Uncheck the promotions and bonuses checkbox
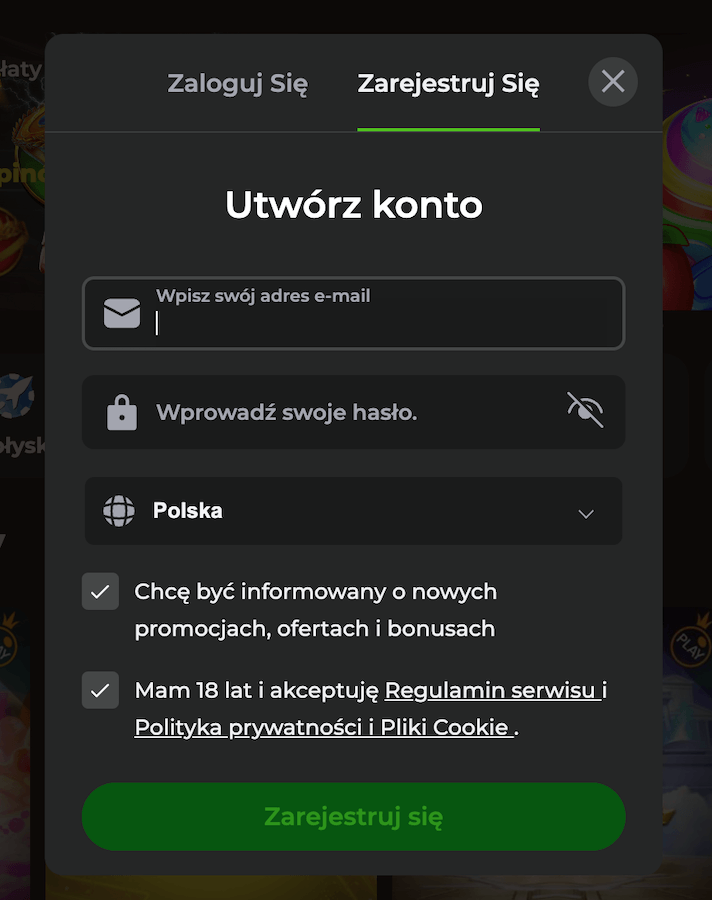Viewport: 712px width, 900px height. (x=100, y=592)
